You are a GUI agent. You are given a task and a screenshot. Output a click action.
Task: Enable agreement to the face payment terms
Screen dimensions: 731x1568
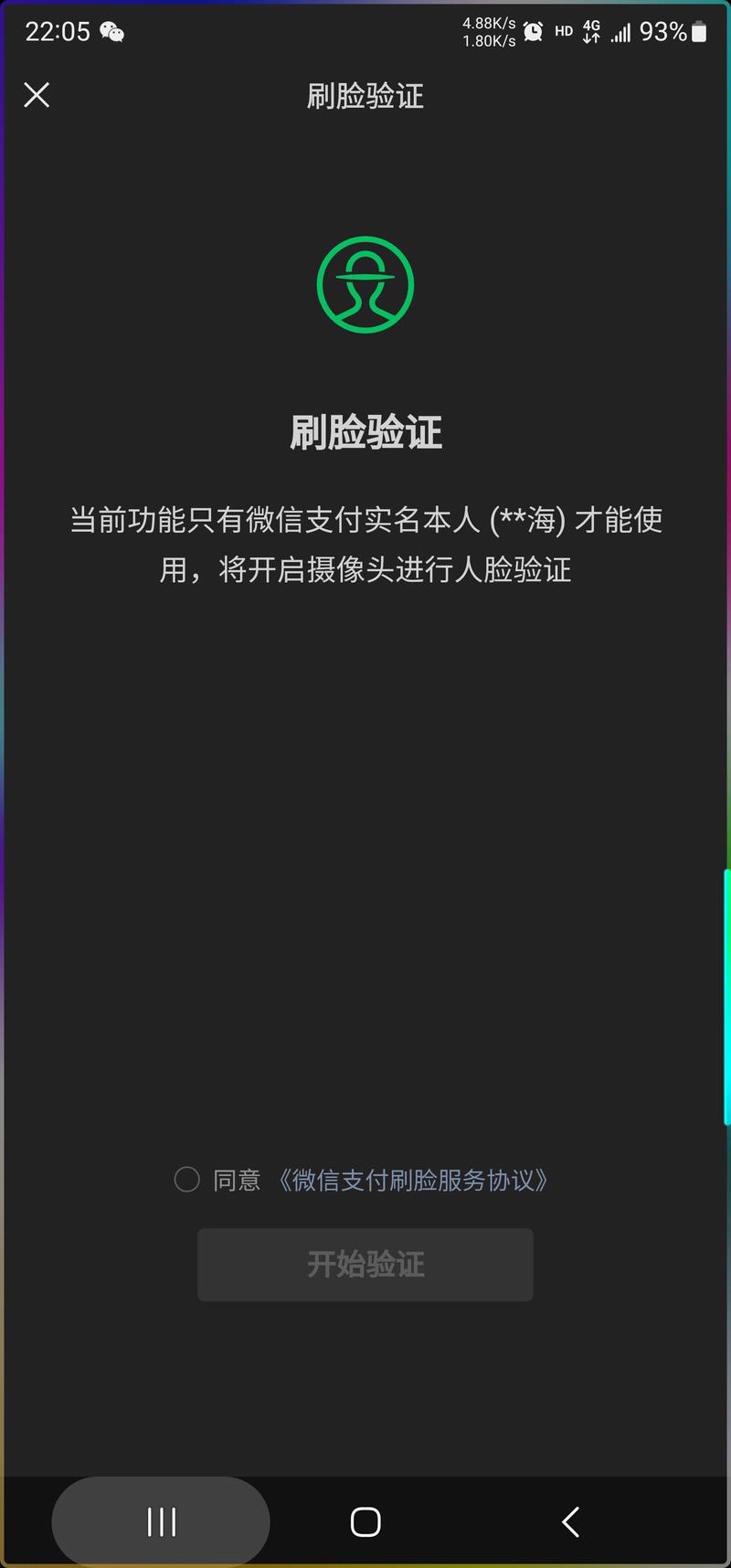[186, 1180]
